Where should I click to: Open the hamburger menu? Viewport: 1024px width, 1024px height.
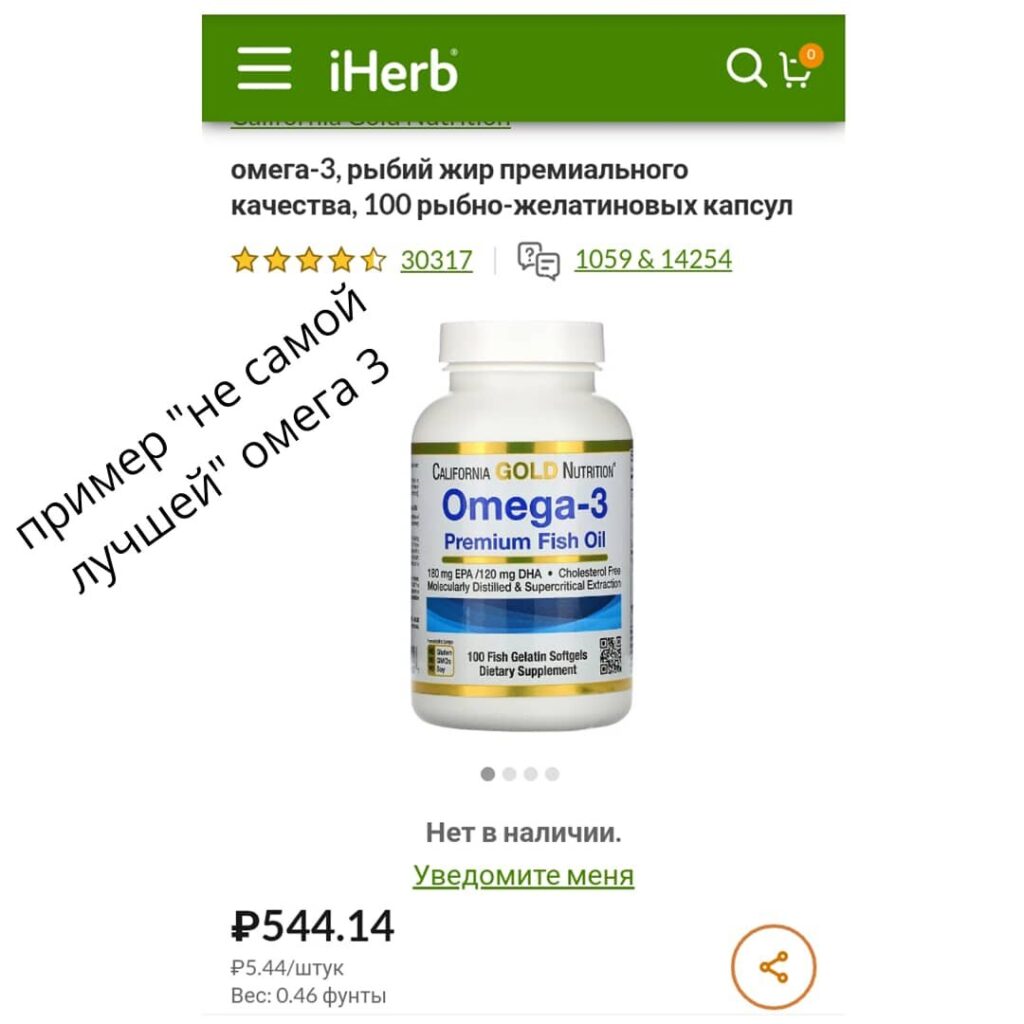[264, 69]
